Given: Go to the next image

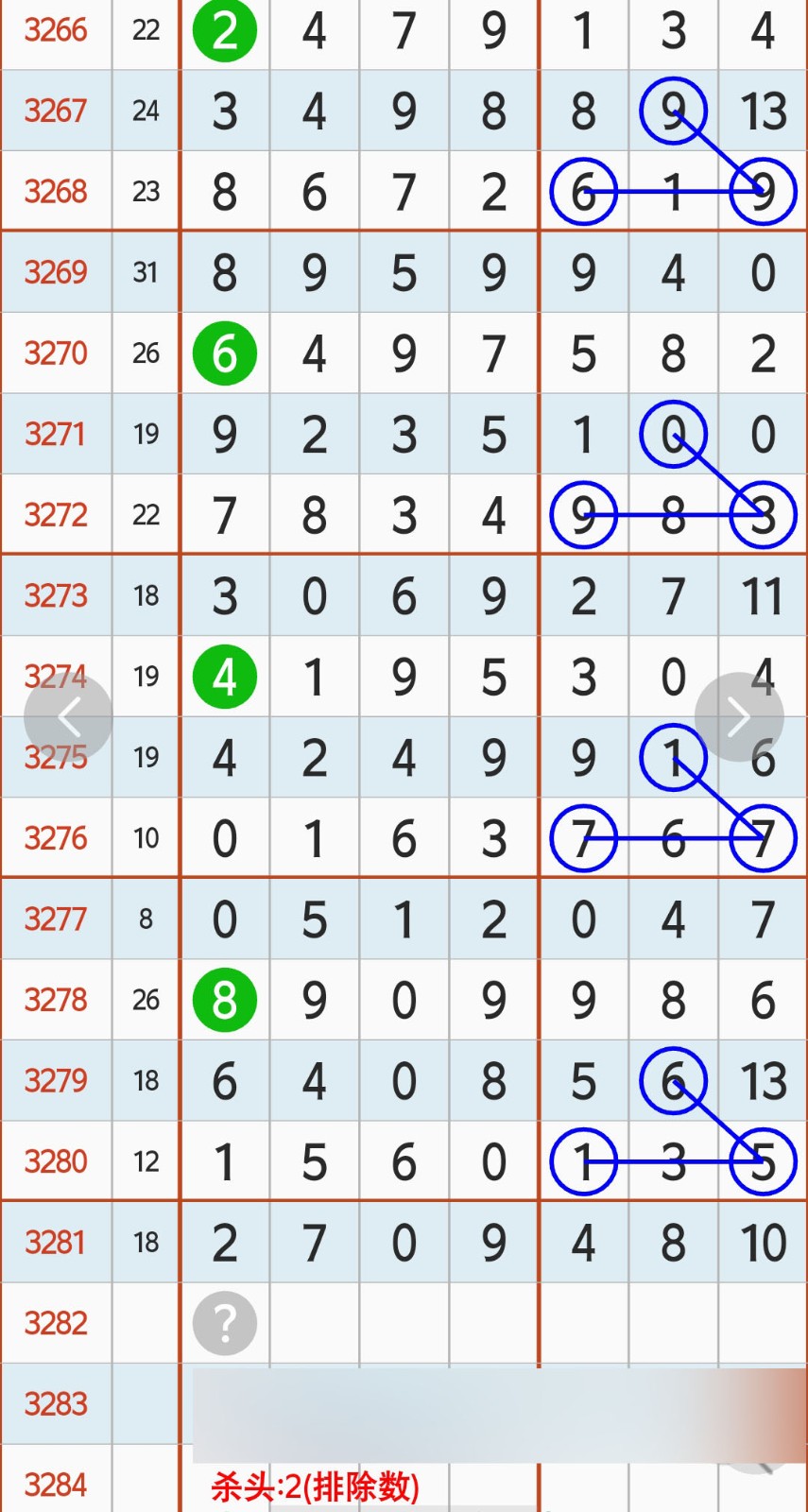Looking at the screenshot, I should [x=738, y=717].
